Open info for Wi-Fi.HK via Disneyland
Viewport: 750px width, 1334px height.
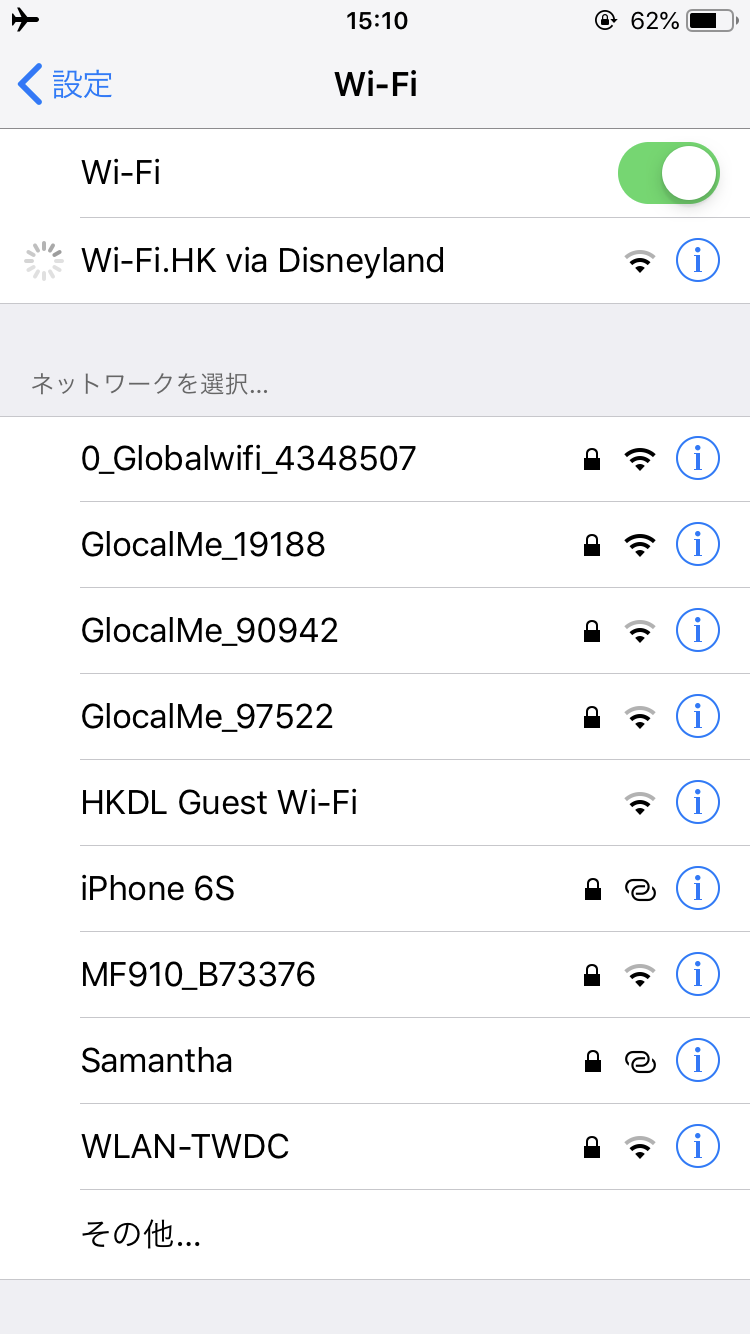click(698, 261)
